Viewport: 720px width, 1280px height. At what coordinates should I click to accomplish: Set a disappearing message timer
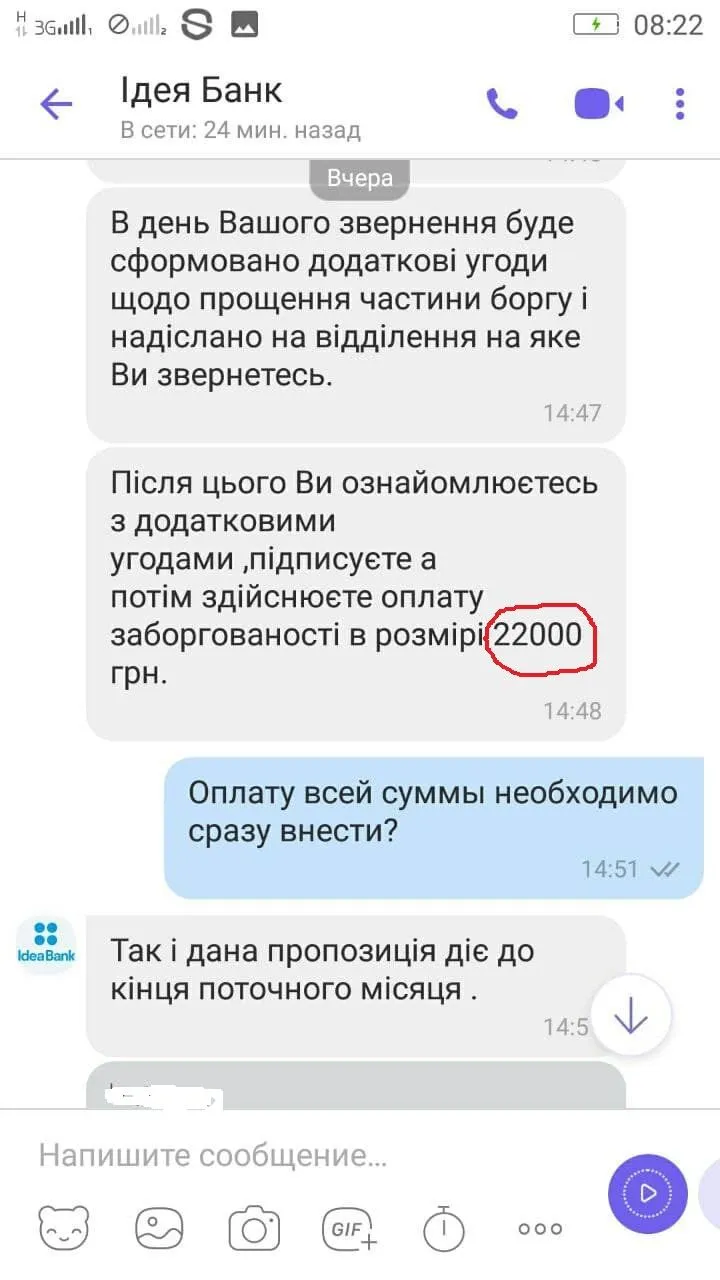coord(444,1228)
